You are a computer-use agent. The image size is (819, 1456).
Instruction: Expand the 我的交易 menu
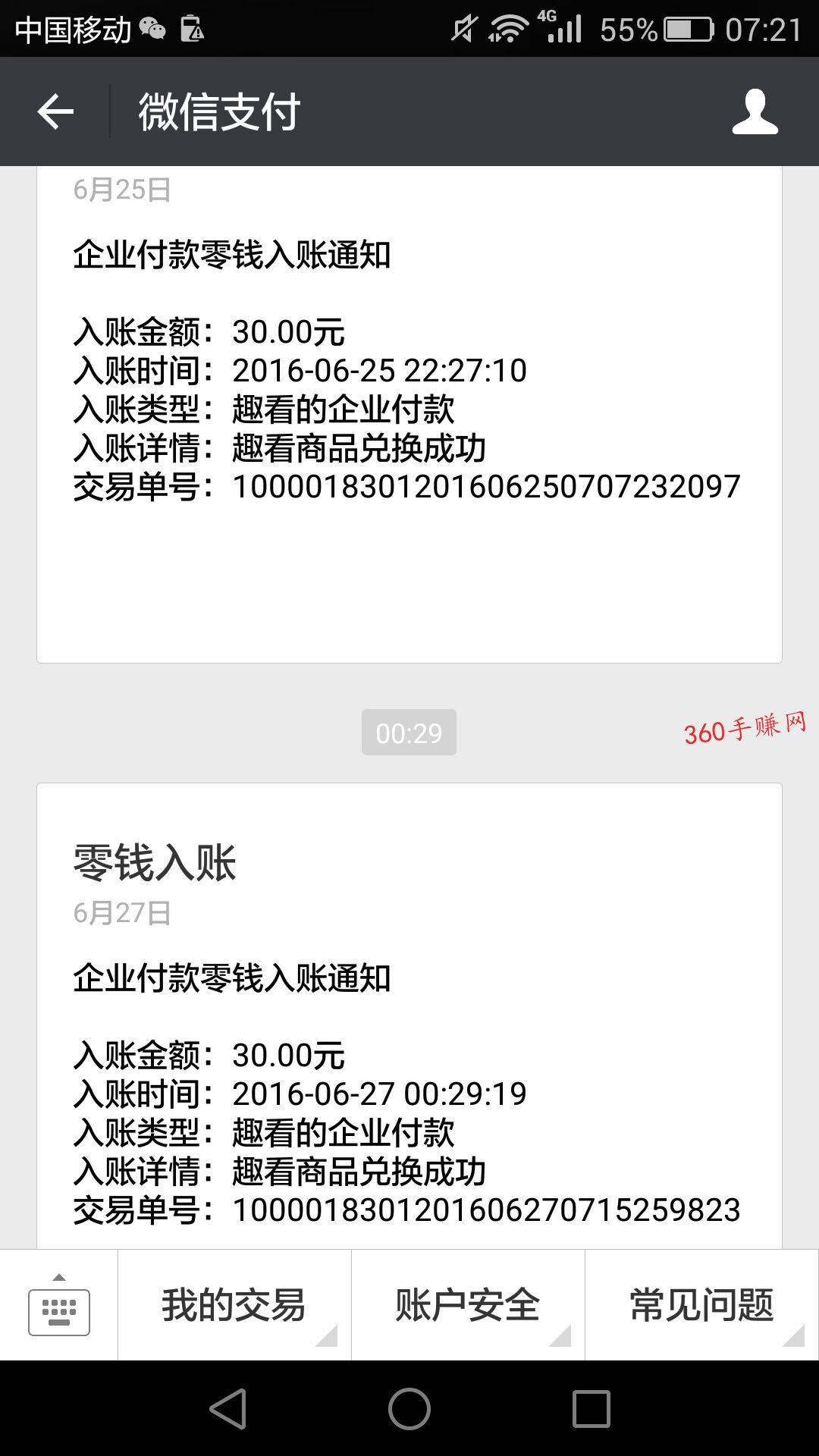click(x=234, y=1304)
